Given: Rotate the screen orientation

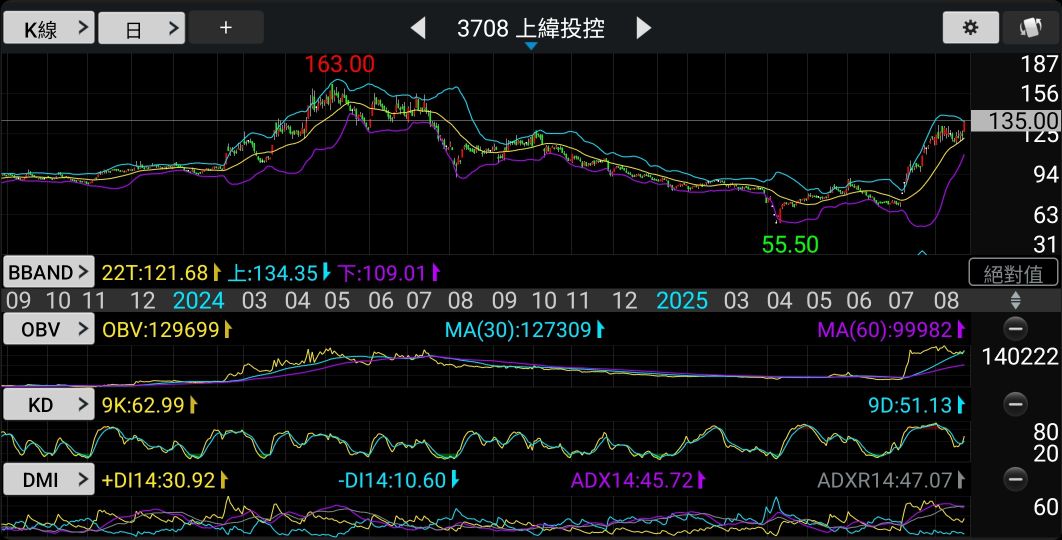Looking at the screenshot, I should click(1029, 28).
